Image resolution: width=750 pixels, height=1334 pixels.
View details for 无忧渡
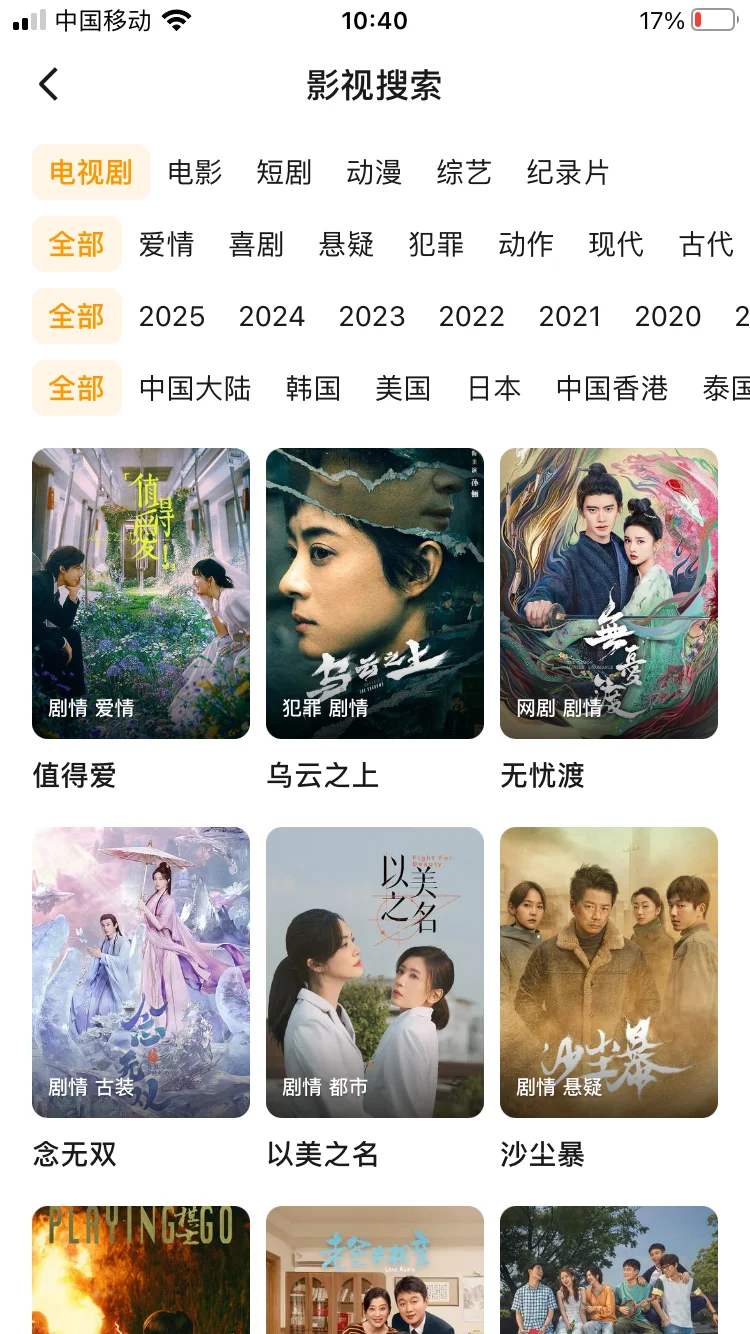609,593
